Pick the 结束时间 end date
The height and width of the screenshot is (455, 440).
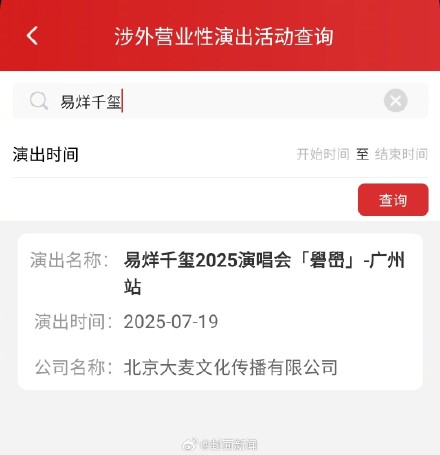coord(401,154)
